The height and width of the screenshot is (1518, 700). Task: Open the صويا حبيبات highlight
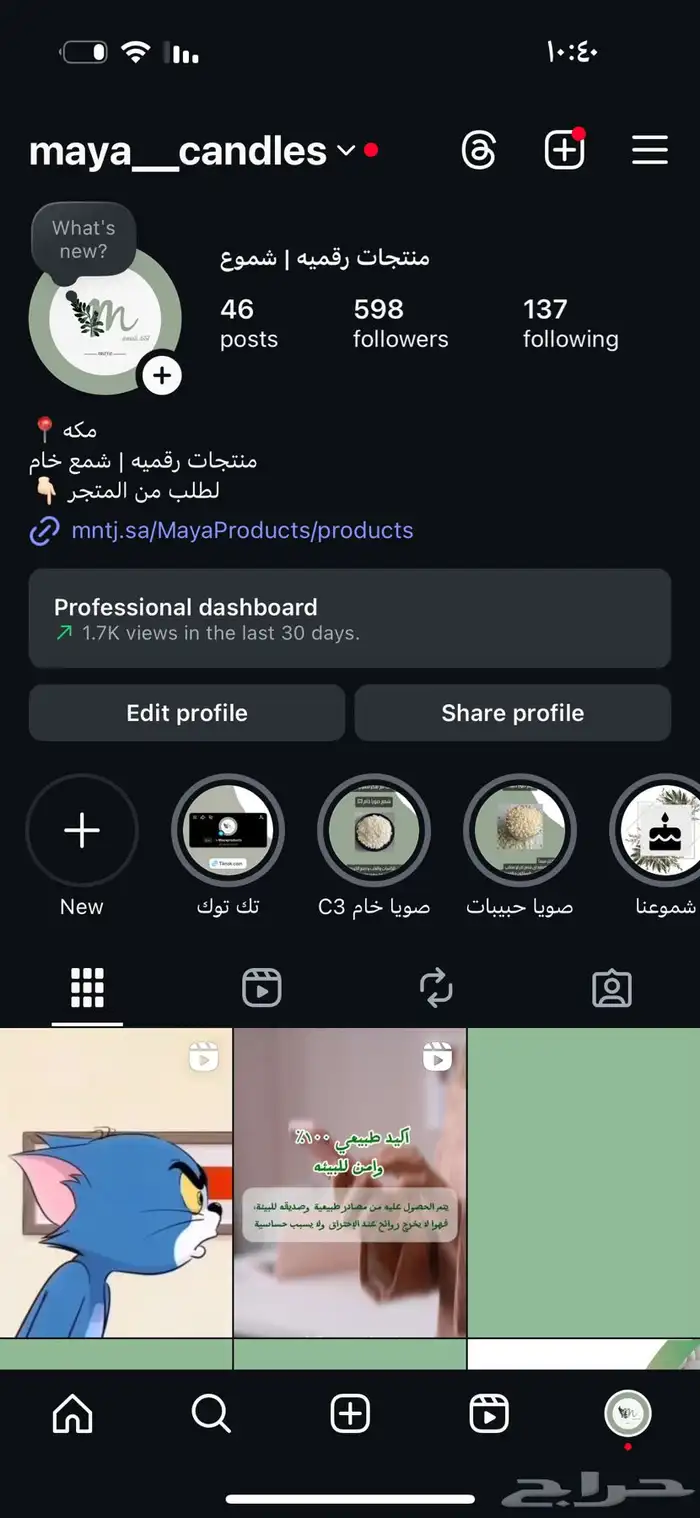pyautogui.click(x=520, y=846)
